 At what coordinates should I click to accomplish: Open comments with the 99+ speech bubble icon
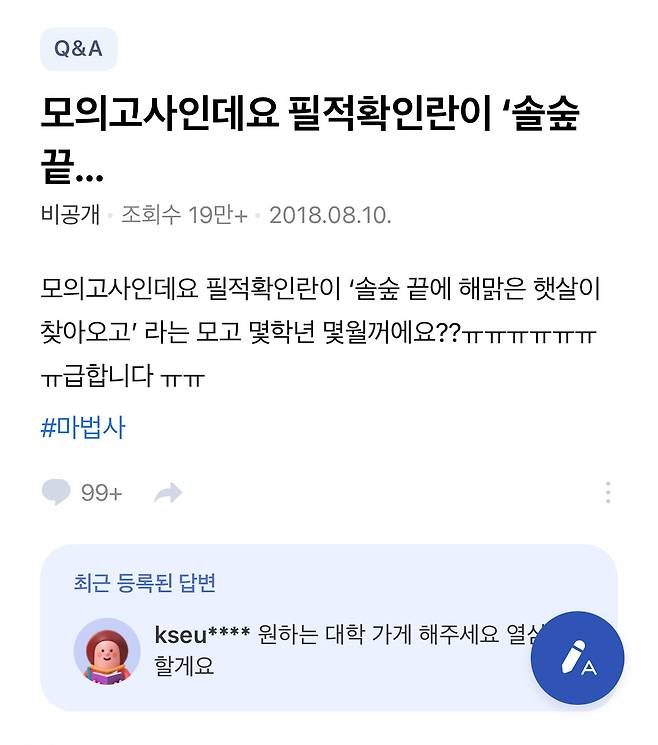point(58,492)
